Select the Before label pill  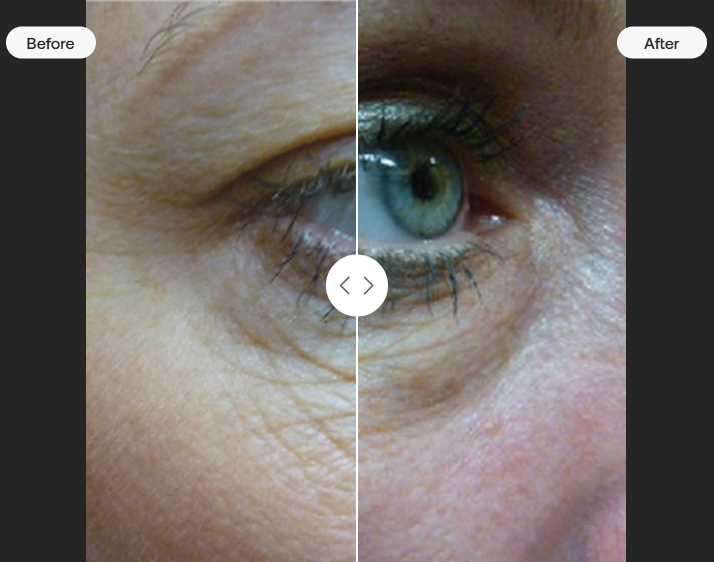click(x=51, y=43)
